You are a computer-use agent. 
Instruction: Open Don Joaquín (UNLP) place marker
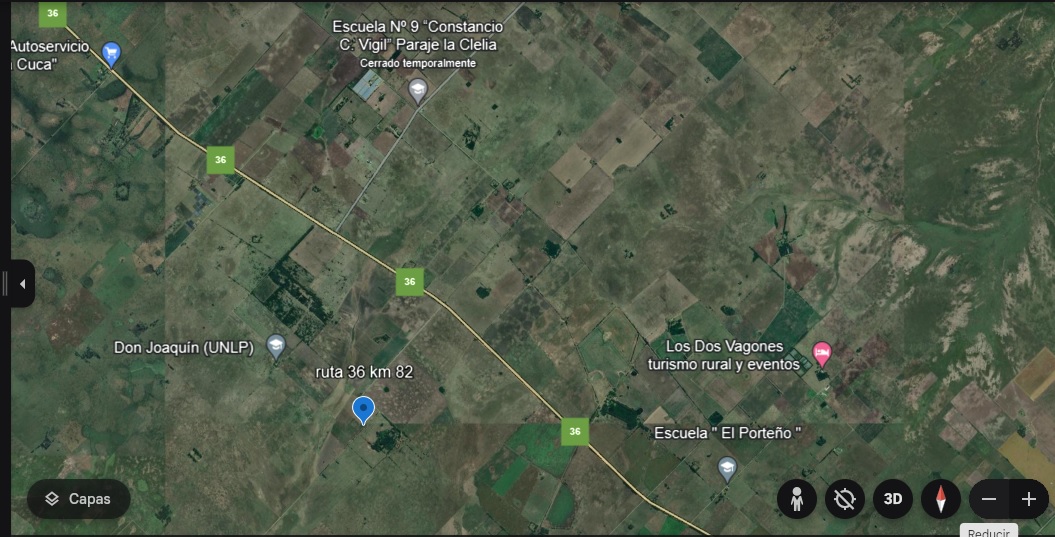click(276, 346)
